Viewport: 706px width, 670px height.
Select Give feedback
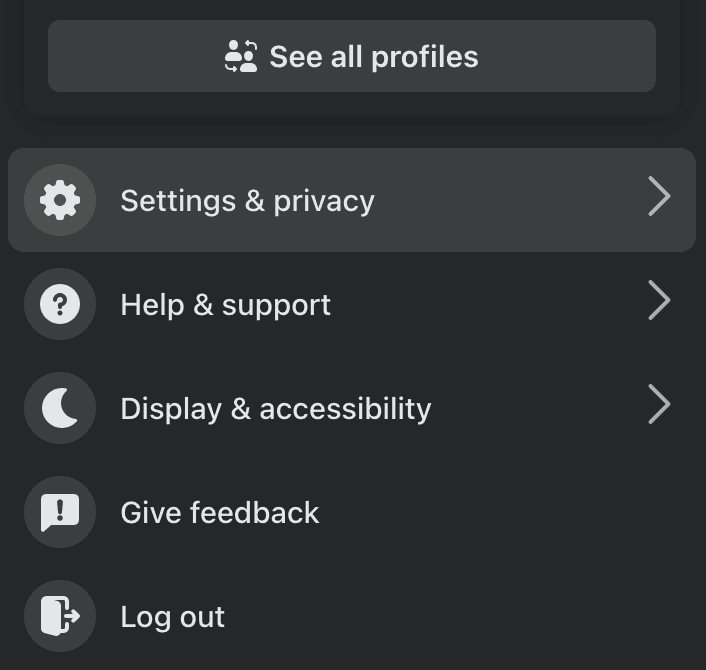[219, 512]
